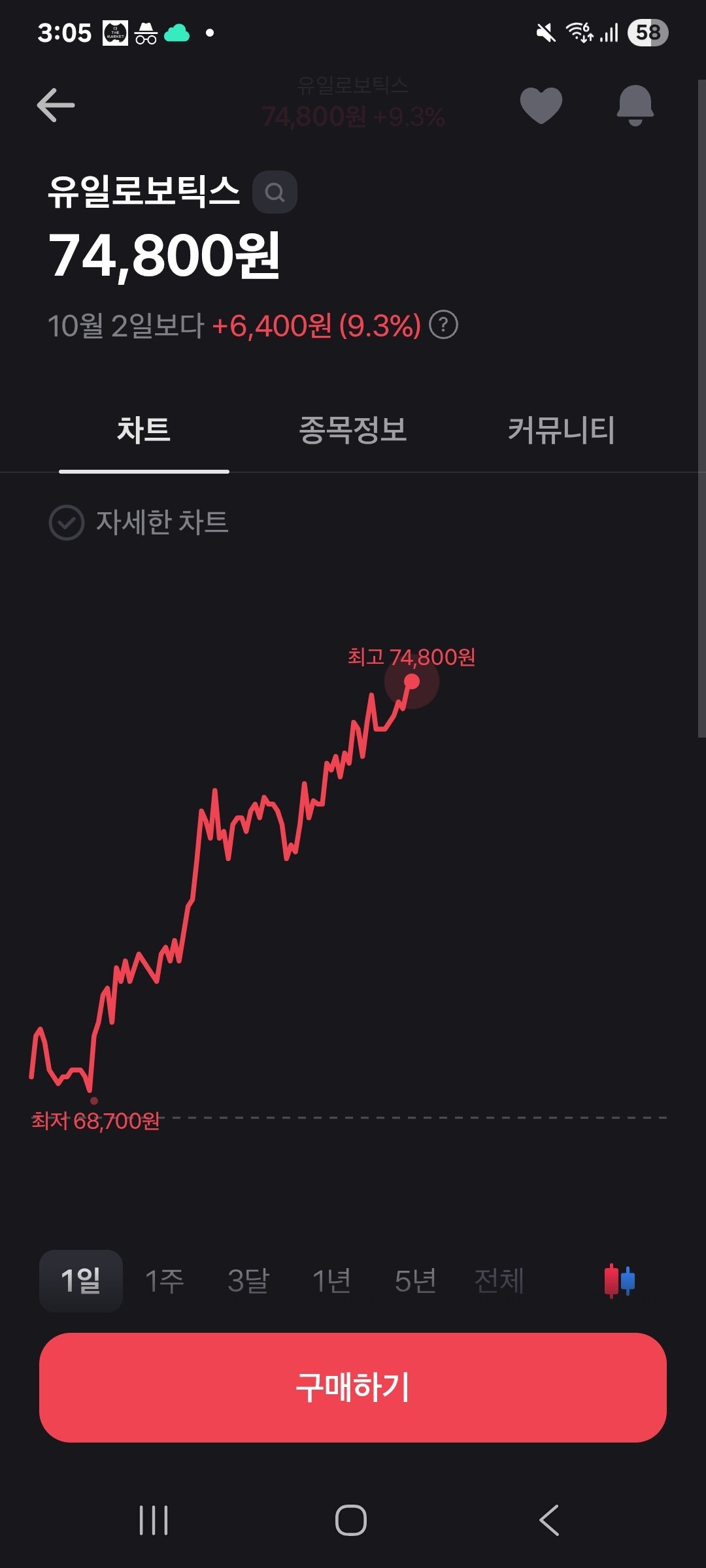Add 유일로보틱스 to favorites with the heart
Screen dimensions: 706x1568
541,105
